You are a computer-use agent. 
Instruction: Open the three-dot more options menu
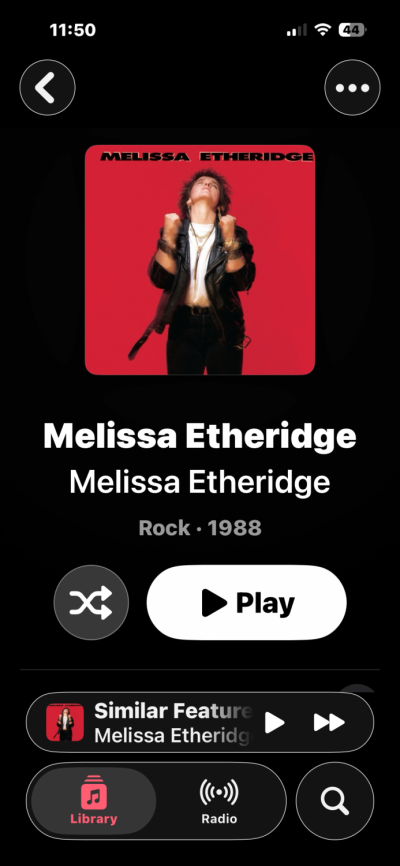coord(352,87)
